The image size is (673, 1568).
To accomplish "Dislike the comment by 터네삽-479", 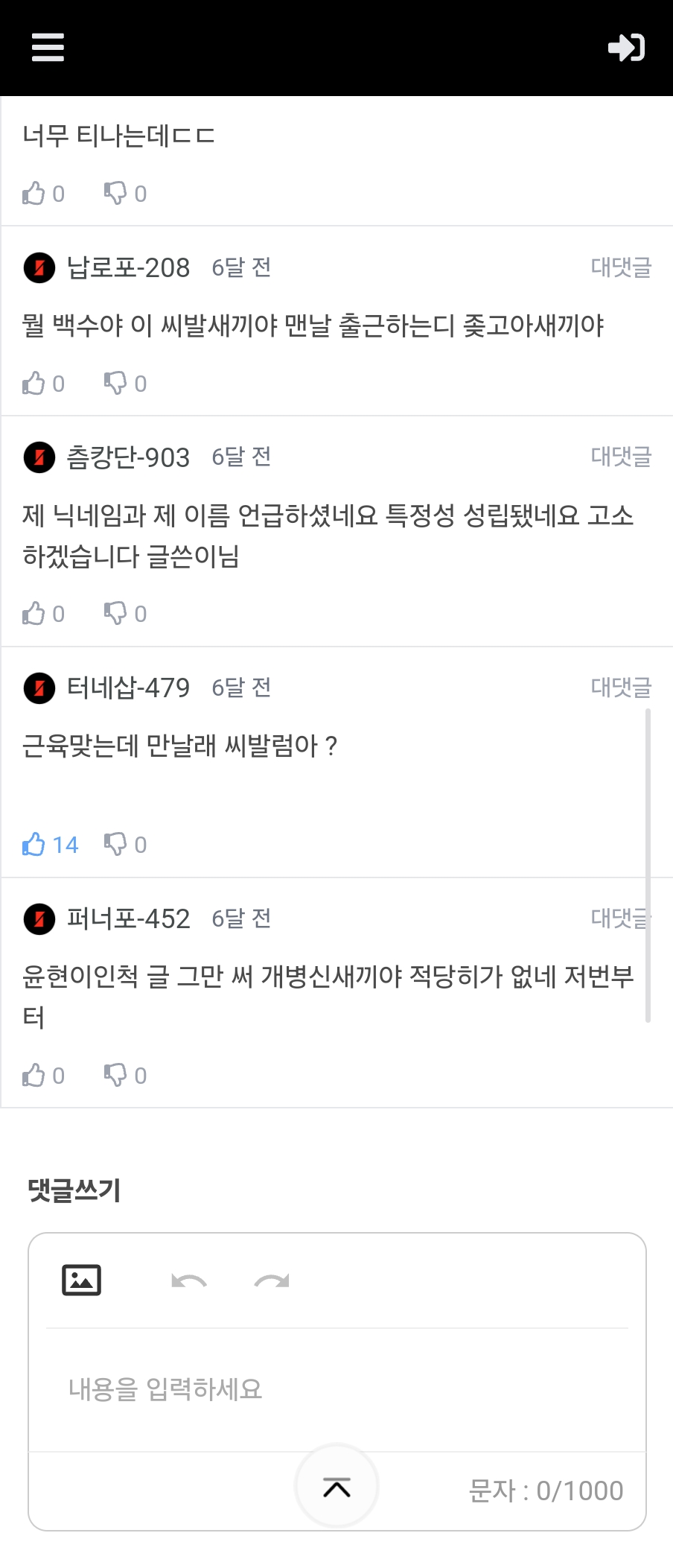I will pos(115,845).
